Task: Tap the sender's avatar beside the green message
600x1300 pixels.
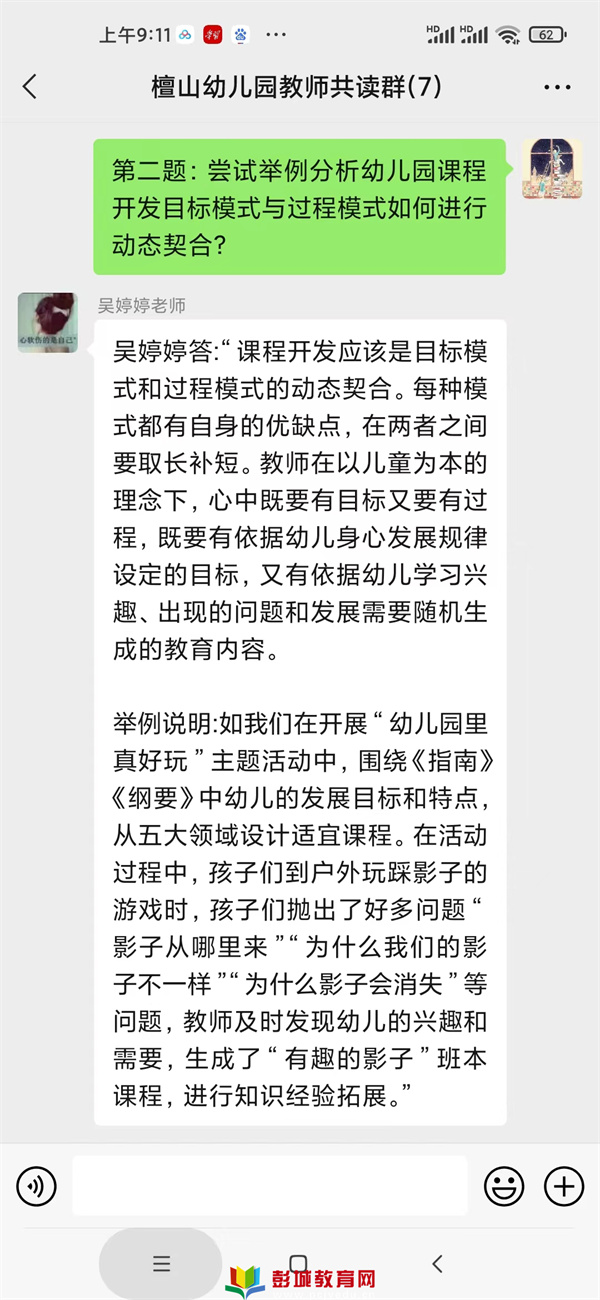Action: (x=552, y=169)
